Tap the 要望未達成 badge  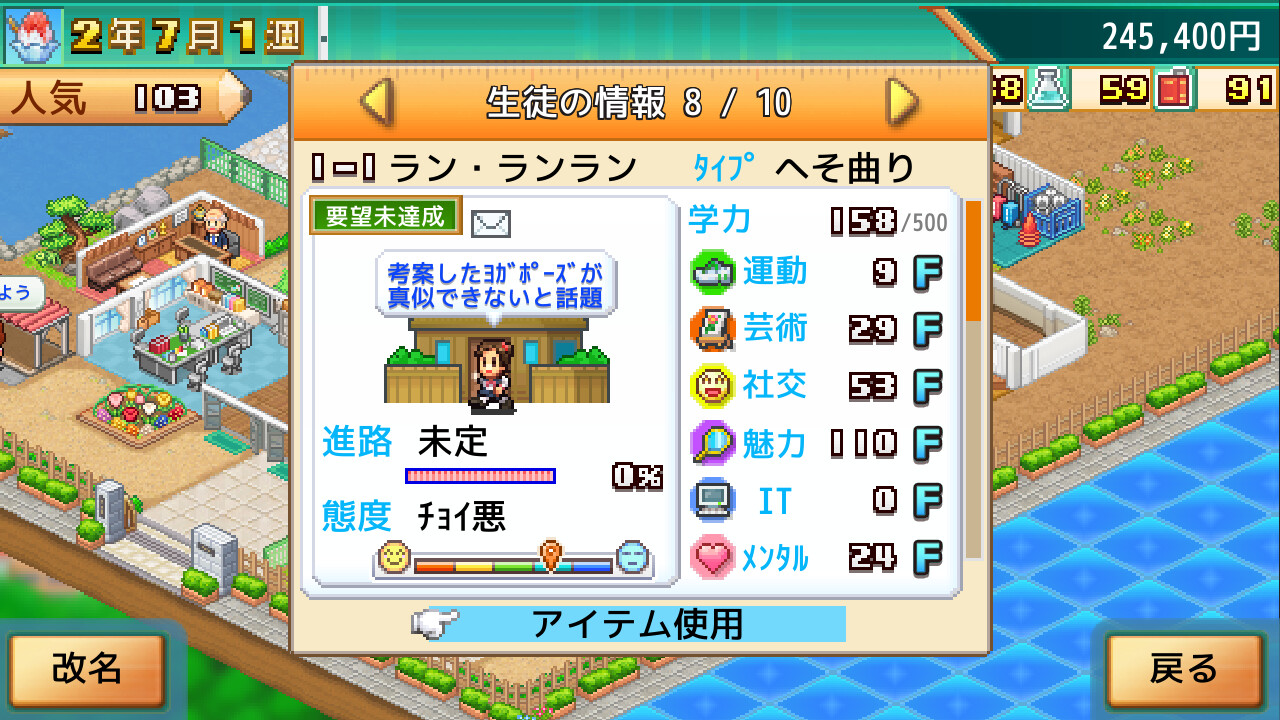click(386, 215)
